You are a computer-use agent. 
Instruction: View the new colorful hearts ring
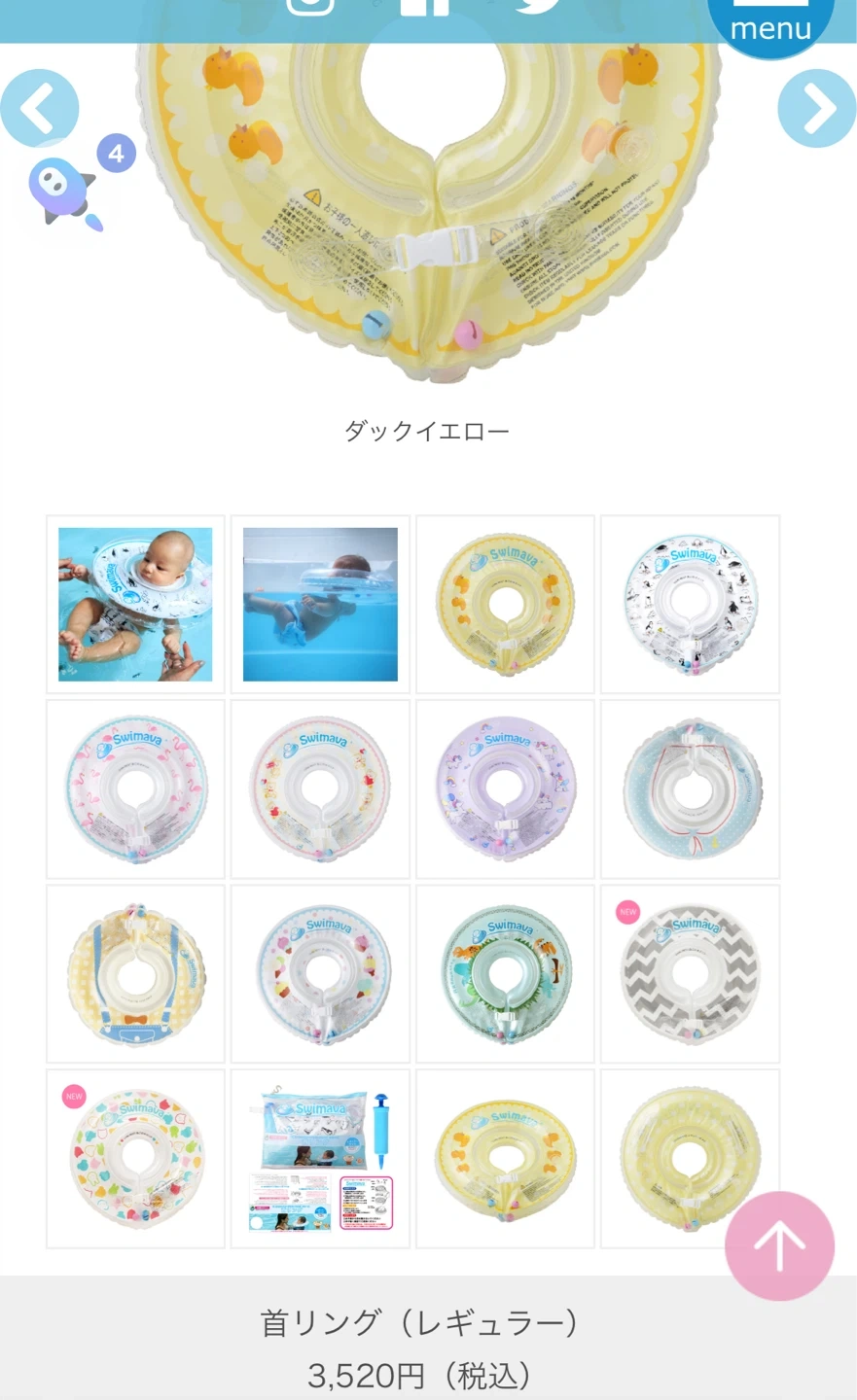coord(135,1159)
